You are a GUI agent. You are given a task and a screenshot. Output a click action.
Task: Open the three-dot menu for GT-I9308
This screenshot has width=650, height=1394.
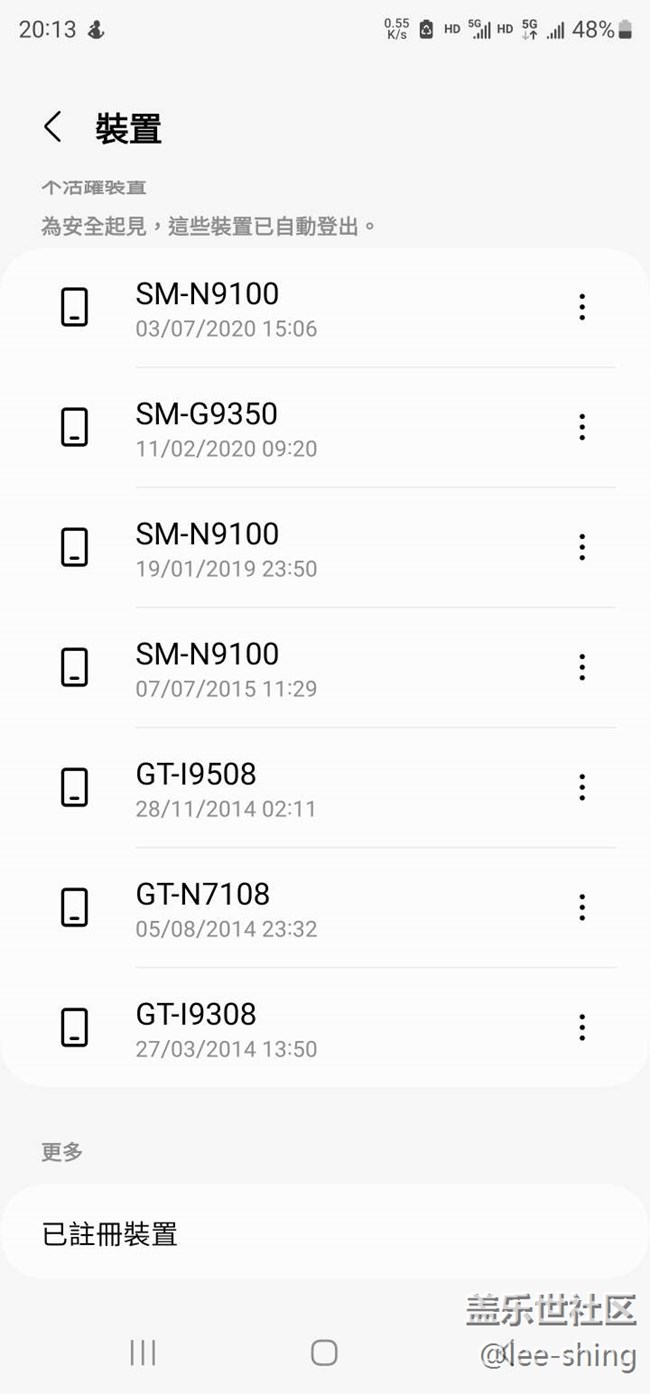click(582, 1027)
